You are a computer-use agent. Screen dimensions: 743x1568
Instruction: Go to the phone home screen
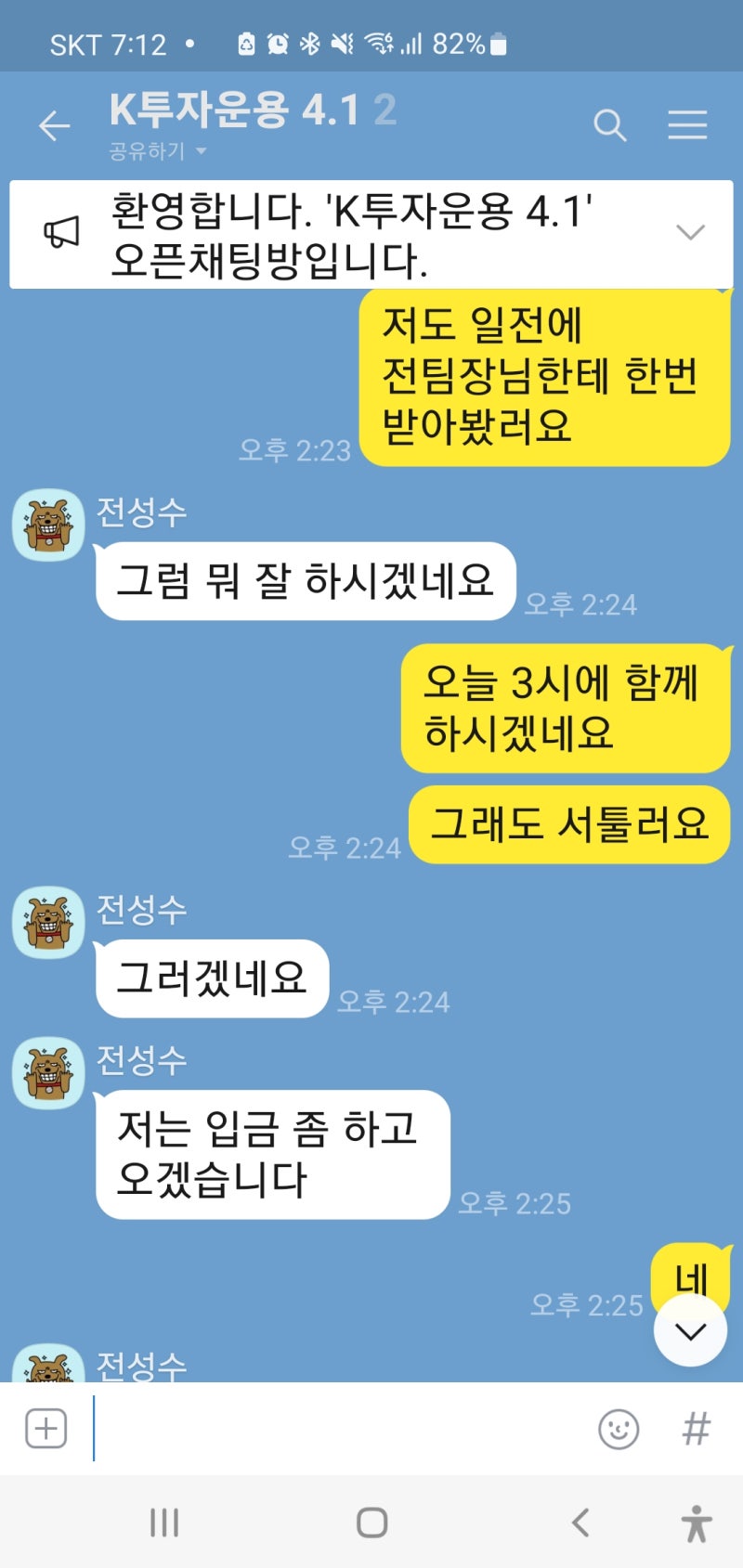pyautogui.click(x=371, y=1523)
